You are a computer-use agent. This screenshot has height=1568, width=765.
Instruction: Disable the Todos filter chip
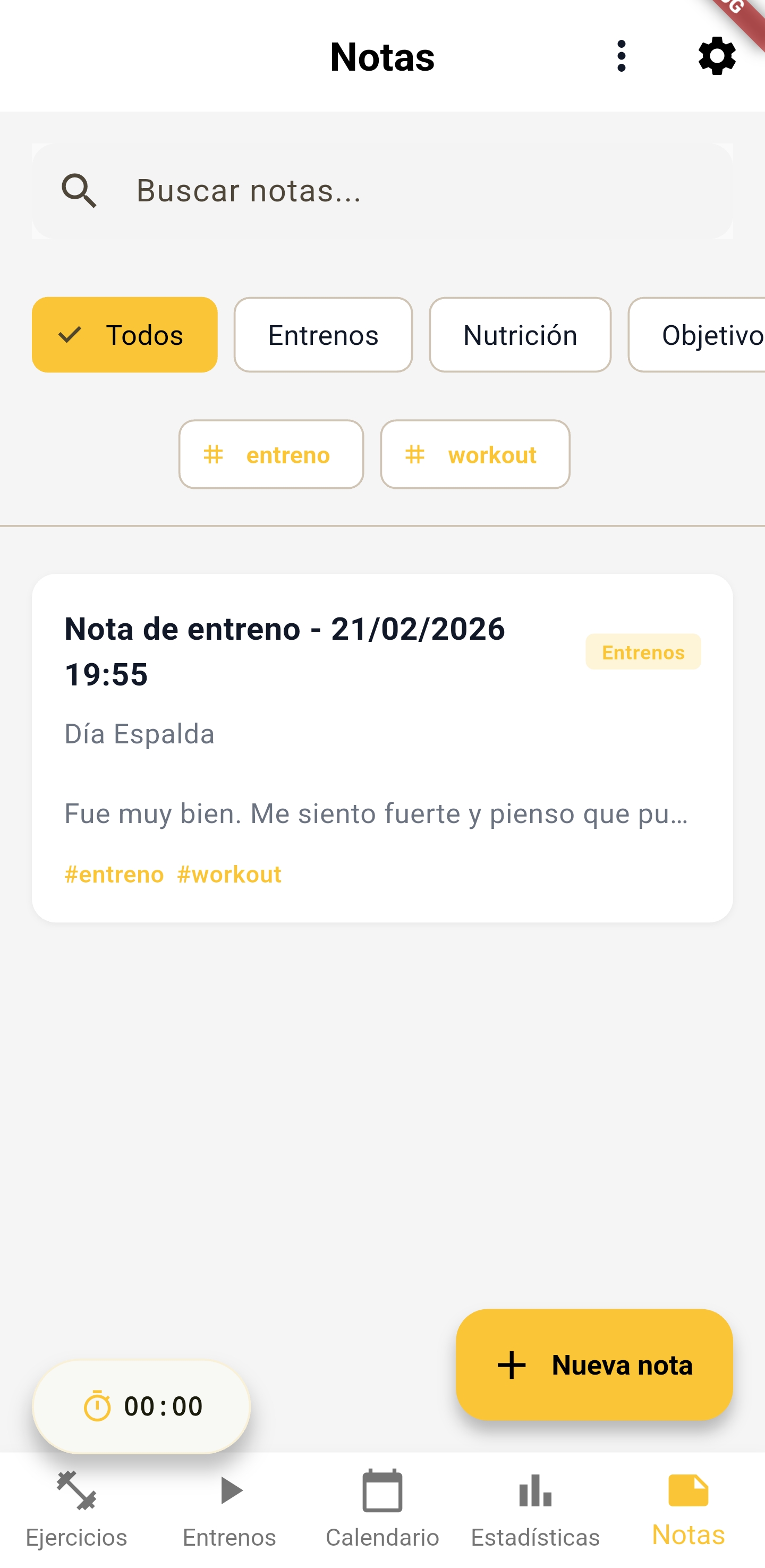(124, 334)
